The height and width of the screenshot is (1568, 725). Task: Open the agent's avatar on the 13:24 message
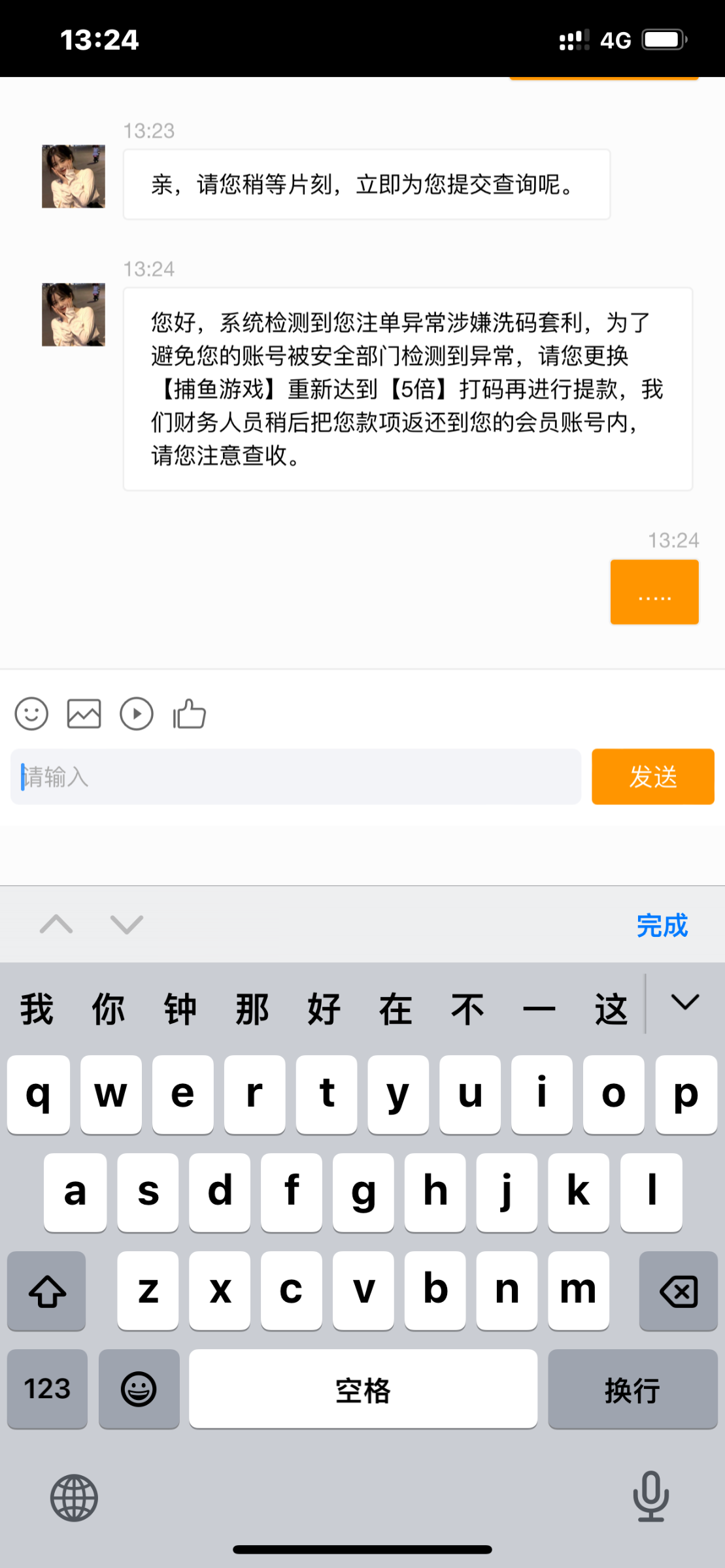[73, 314]
